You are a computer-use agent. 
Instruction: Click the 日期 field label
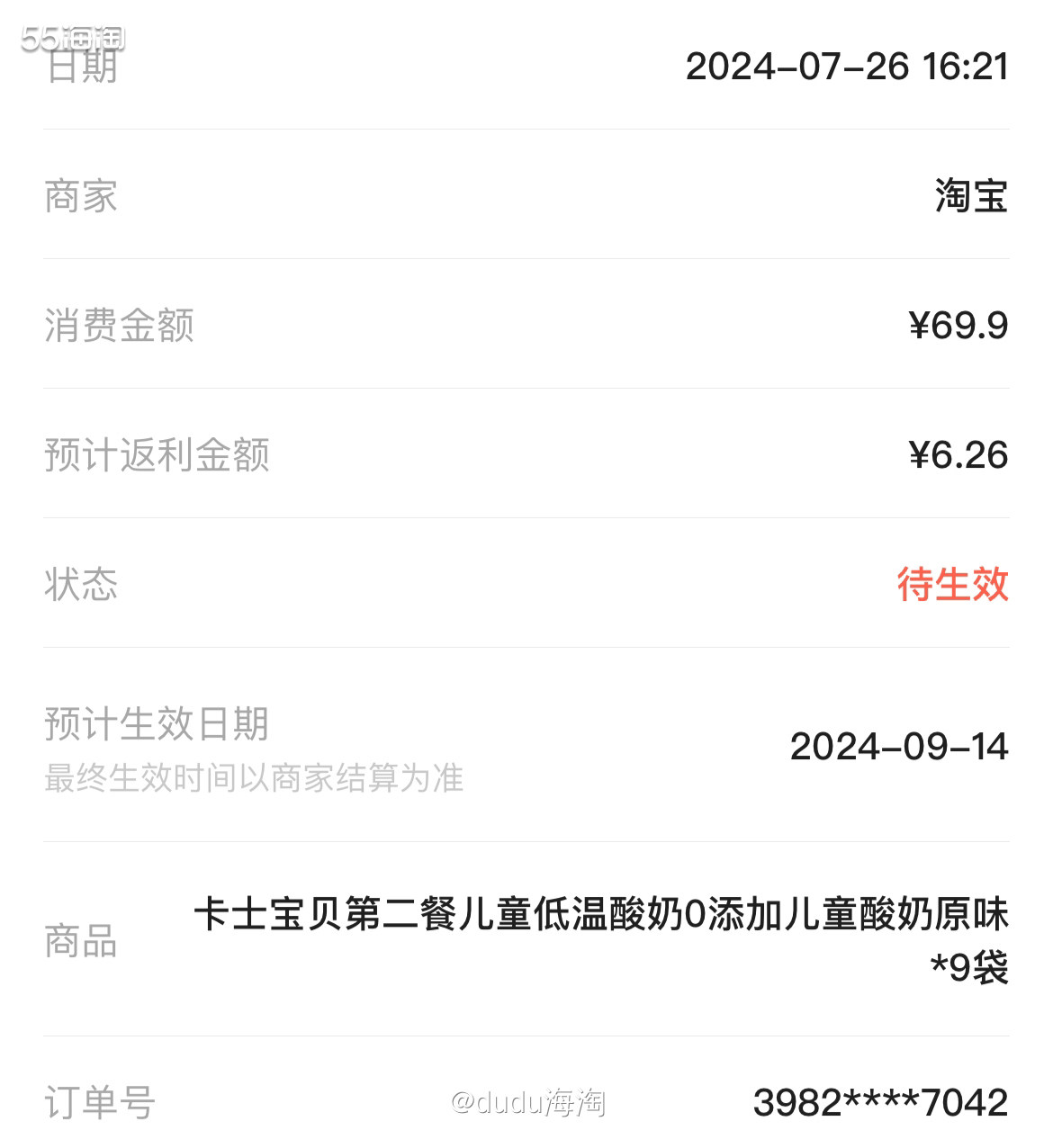(x=83, y=65)
